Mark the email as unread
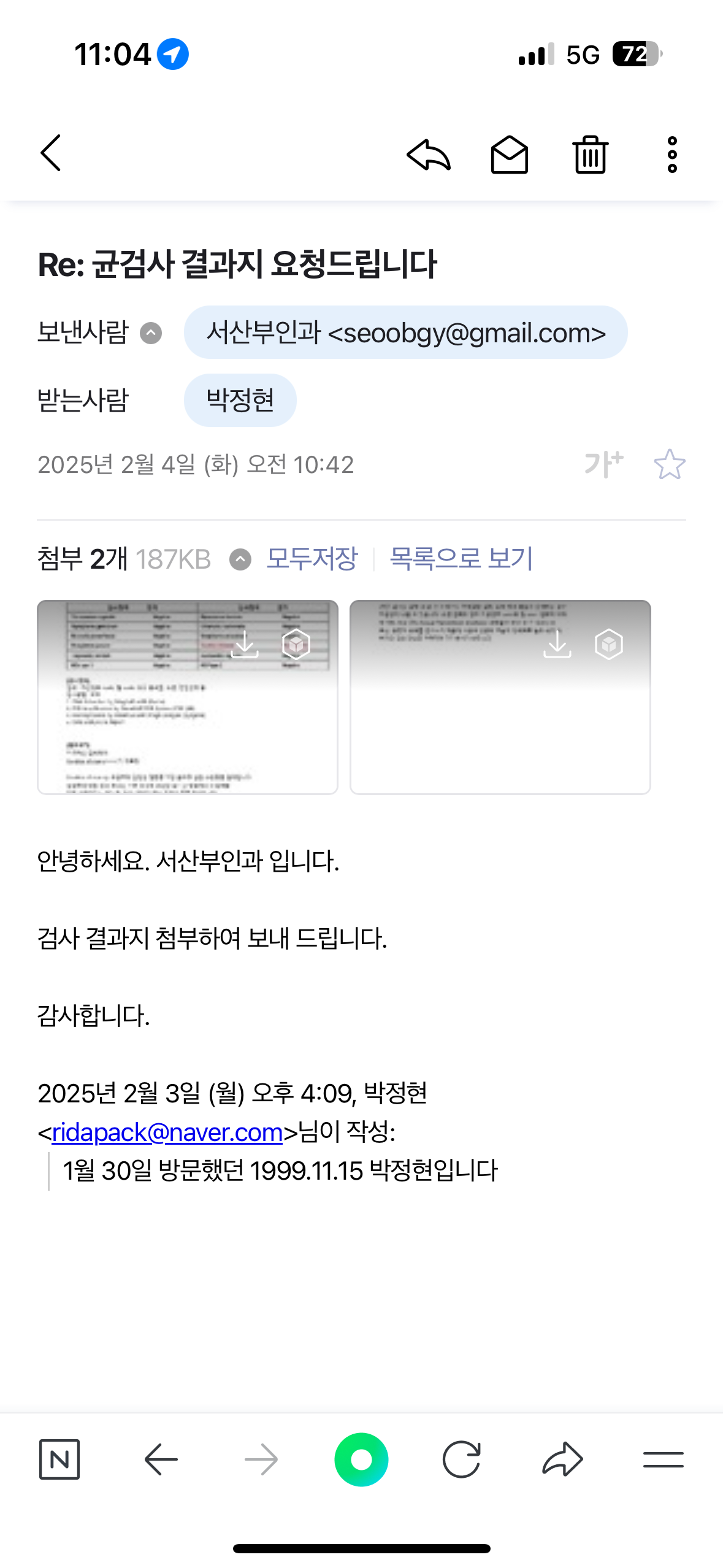 (x=509, y=155)
